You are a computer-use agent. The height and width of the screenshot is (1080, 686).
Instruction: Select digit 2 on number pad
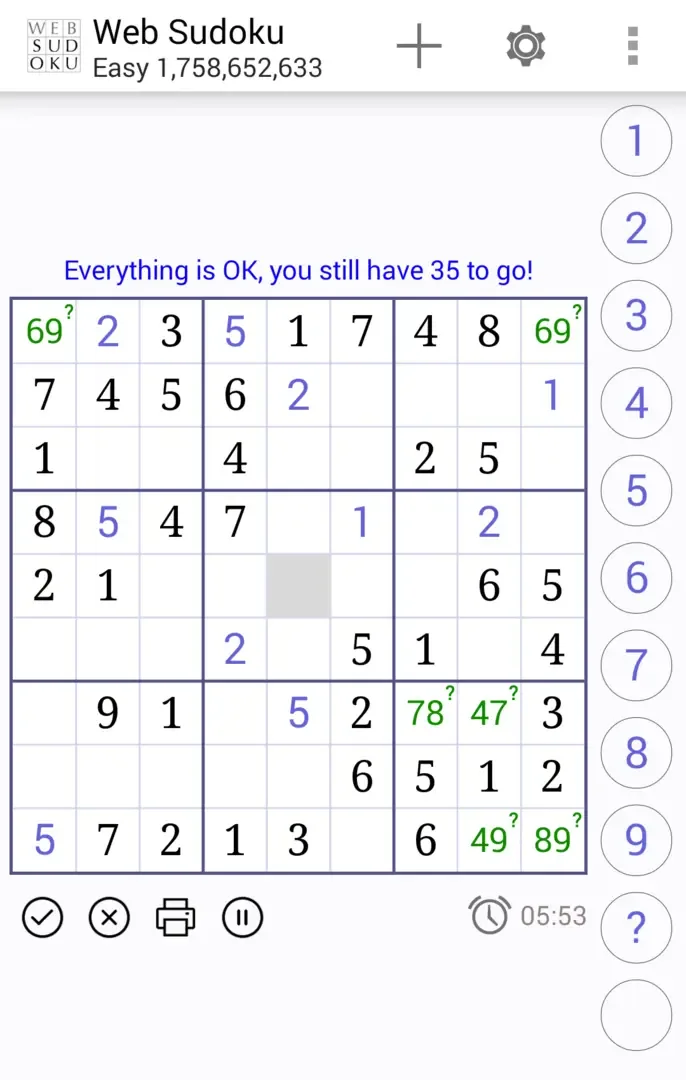(636, 229)
